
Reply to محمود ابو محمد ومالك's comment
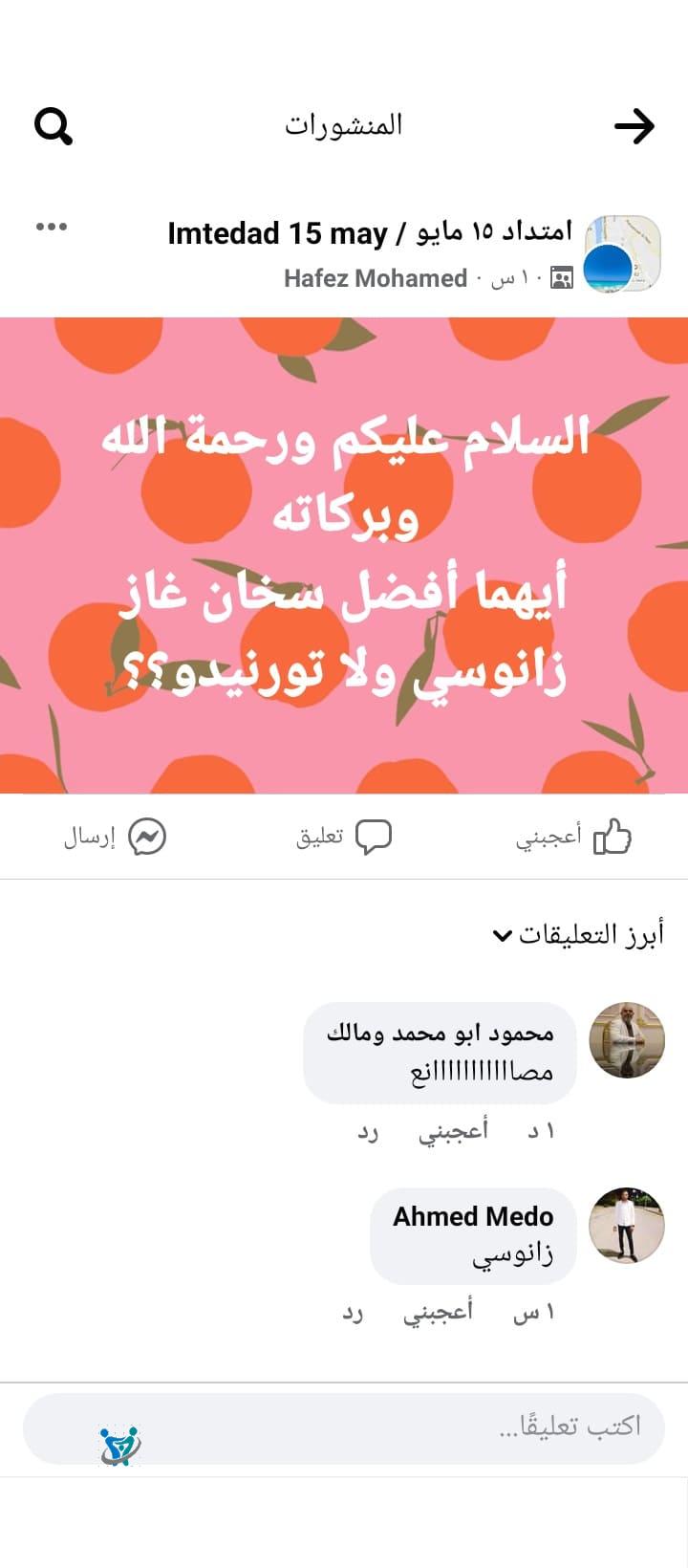[368, 1132]
